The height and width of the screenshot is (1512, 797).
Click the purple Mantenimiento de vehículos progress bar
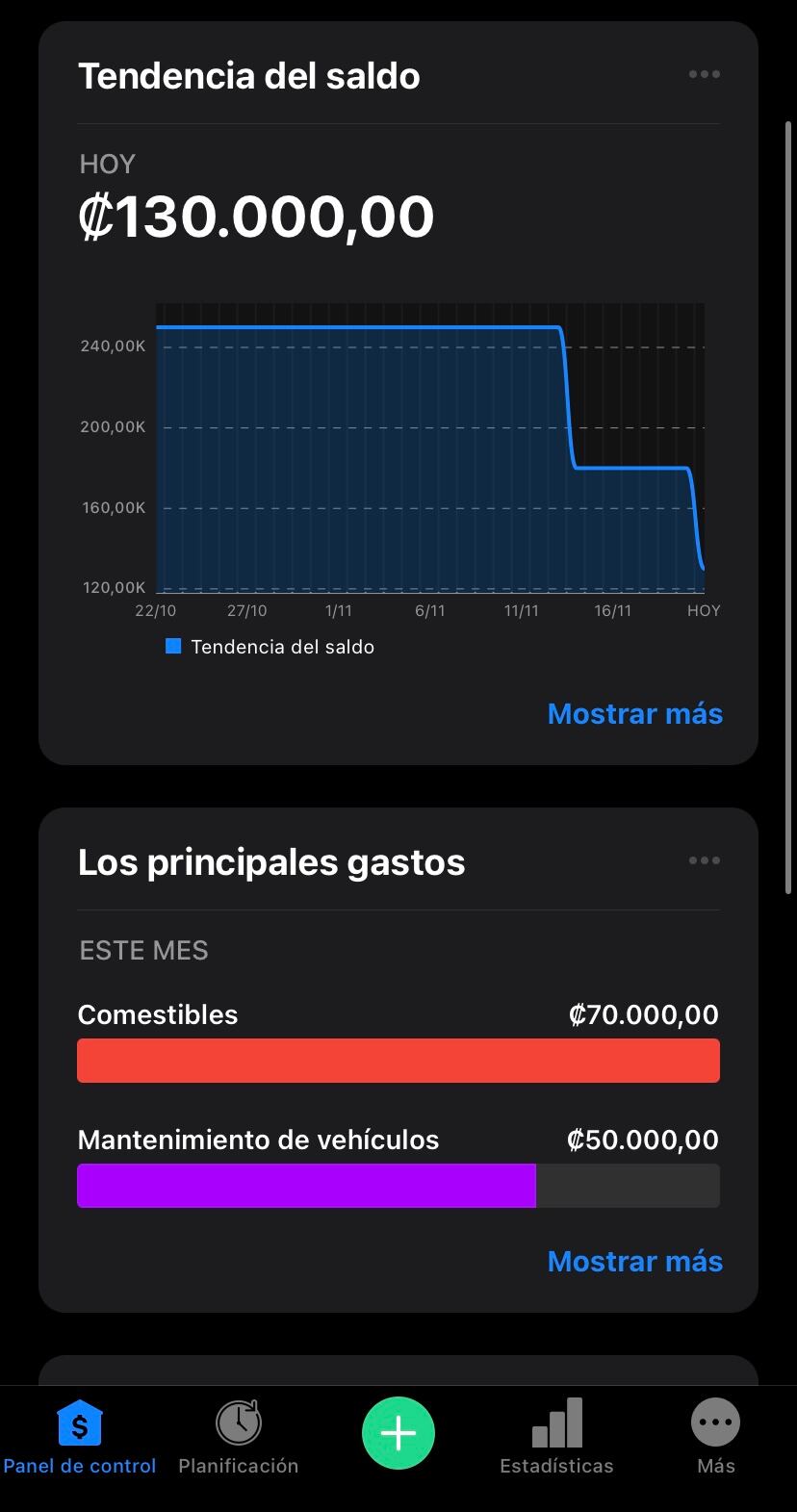tap(306, 1185)
